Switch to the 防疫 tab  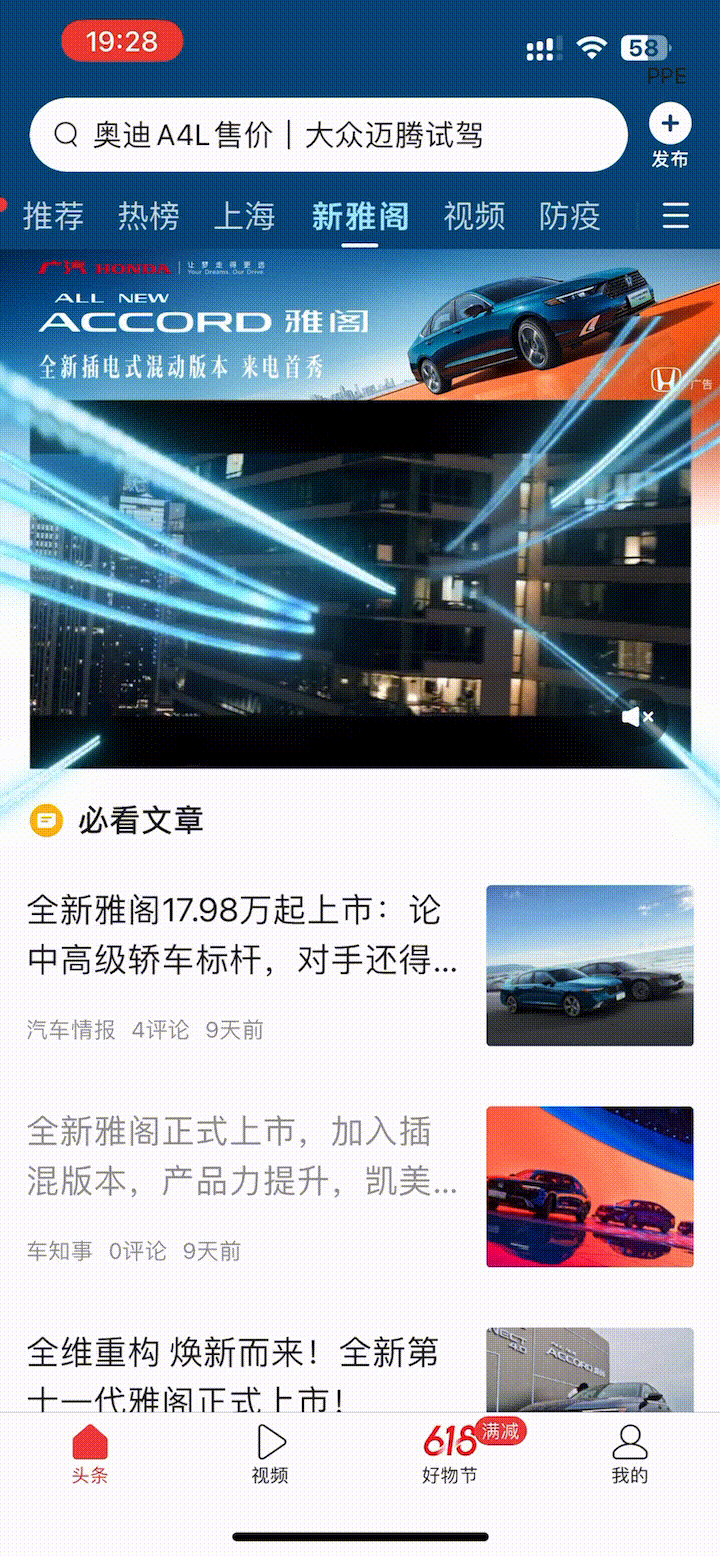click(x=569, y=216)
